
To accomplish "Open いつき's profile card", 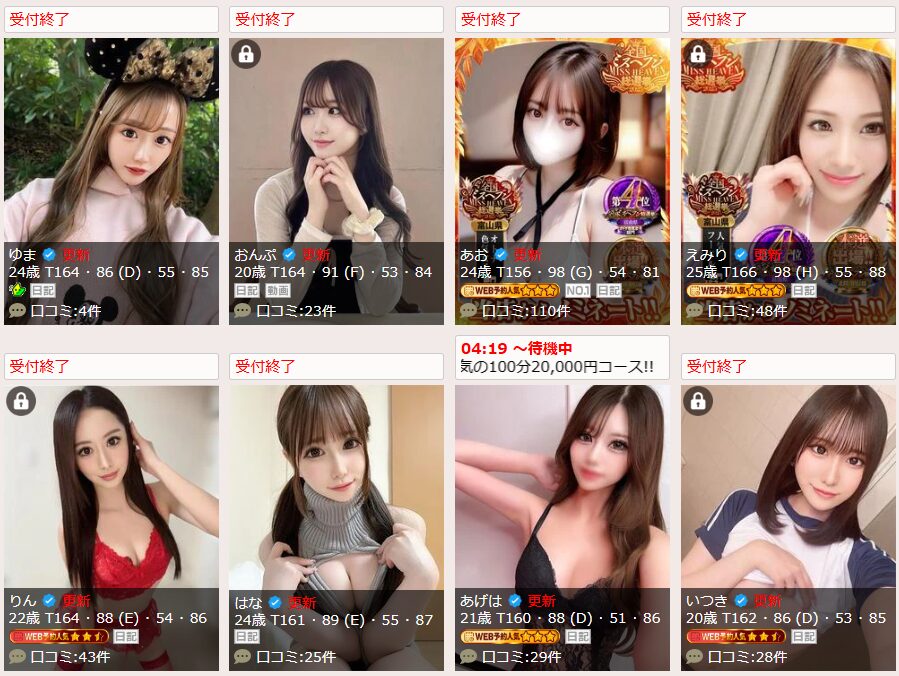I will point(788,488).
